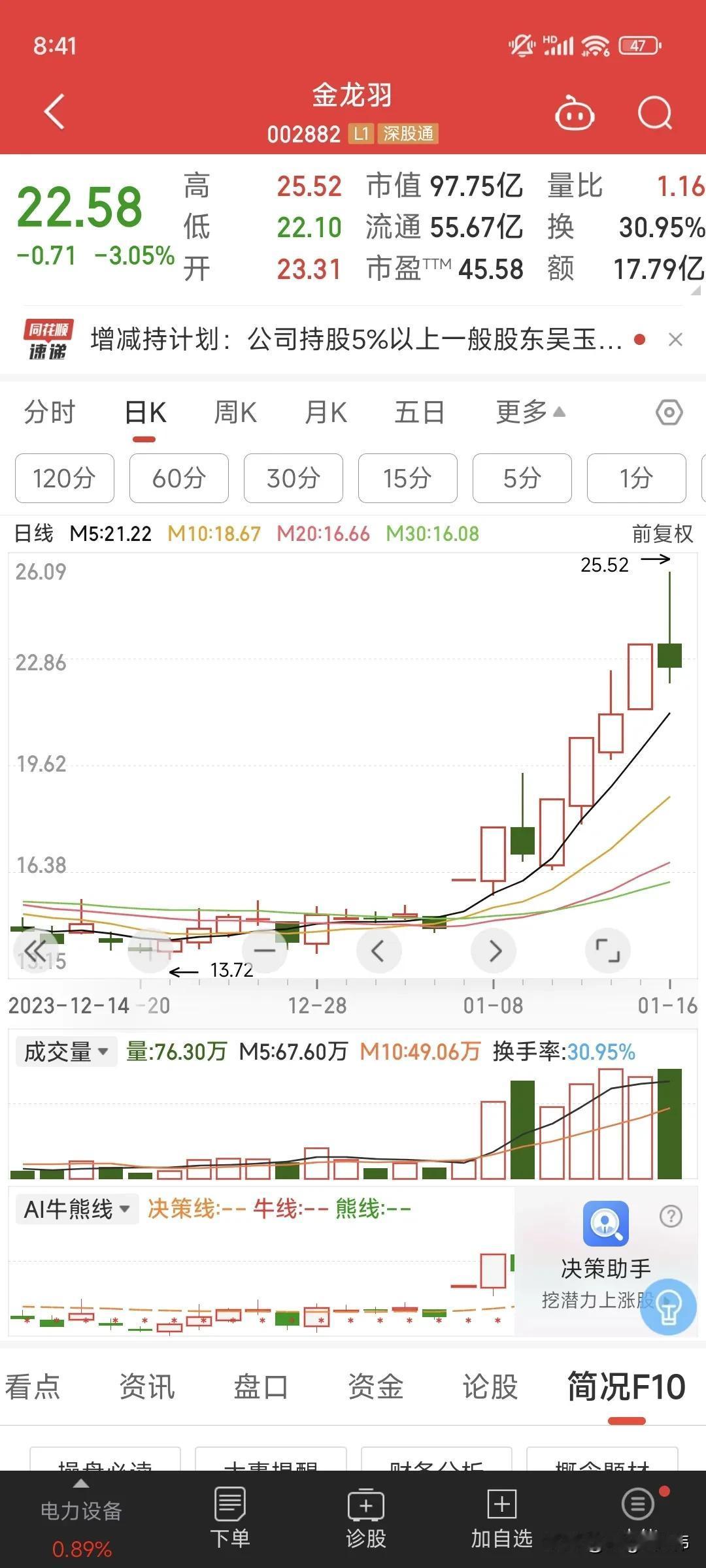Switch to the 资金 tab
The height and width of the screenshot is (1568, 706).
point(375,1386)
